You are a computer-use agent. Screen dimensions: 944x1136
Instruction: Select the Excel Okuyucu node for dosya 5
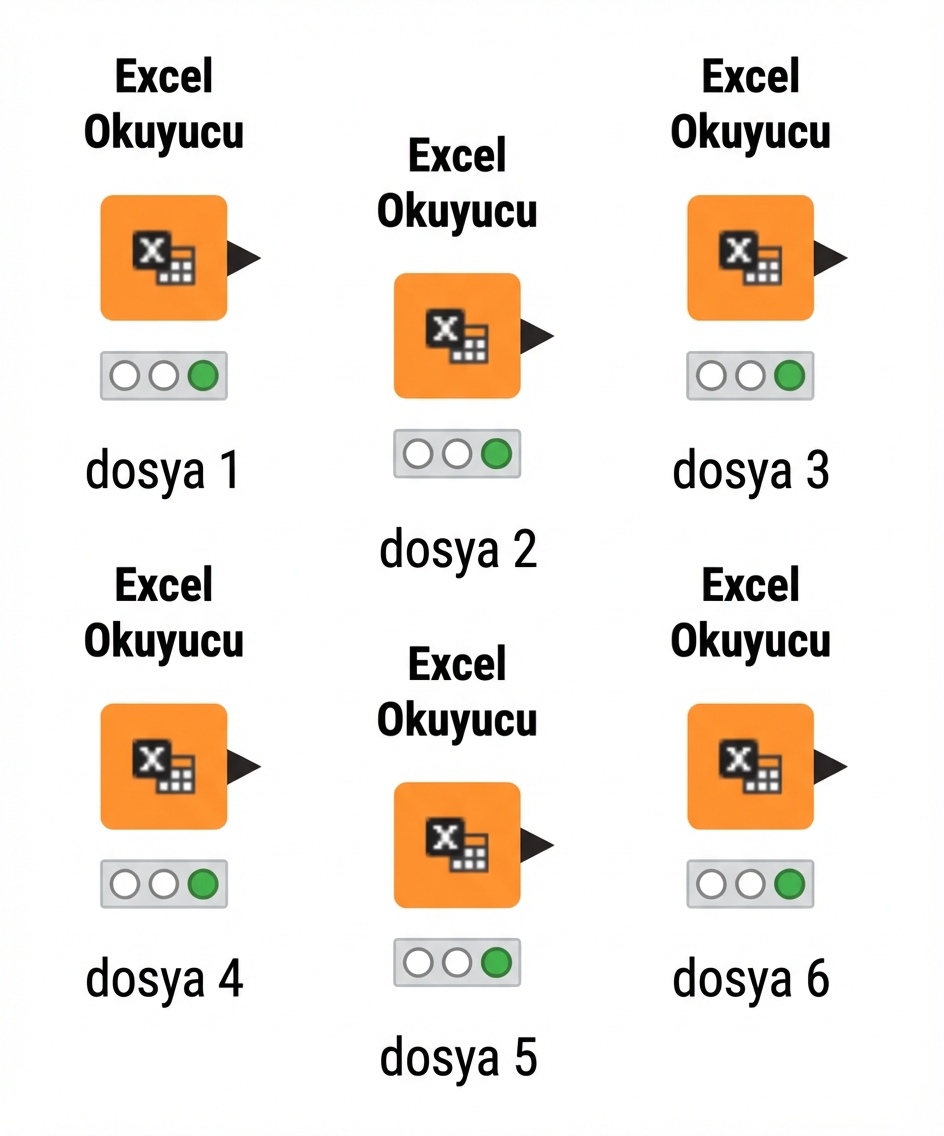457,845
